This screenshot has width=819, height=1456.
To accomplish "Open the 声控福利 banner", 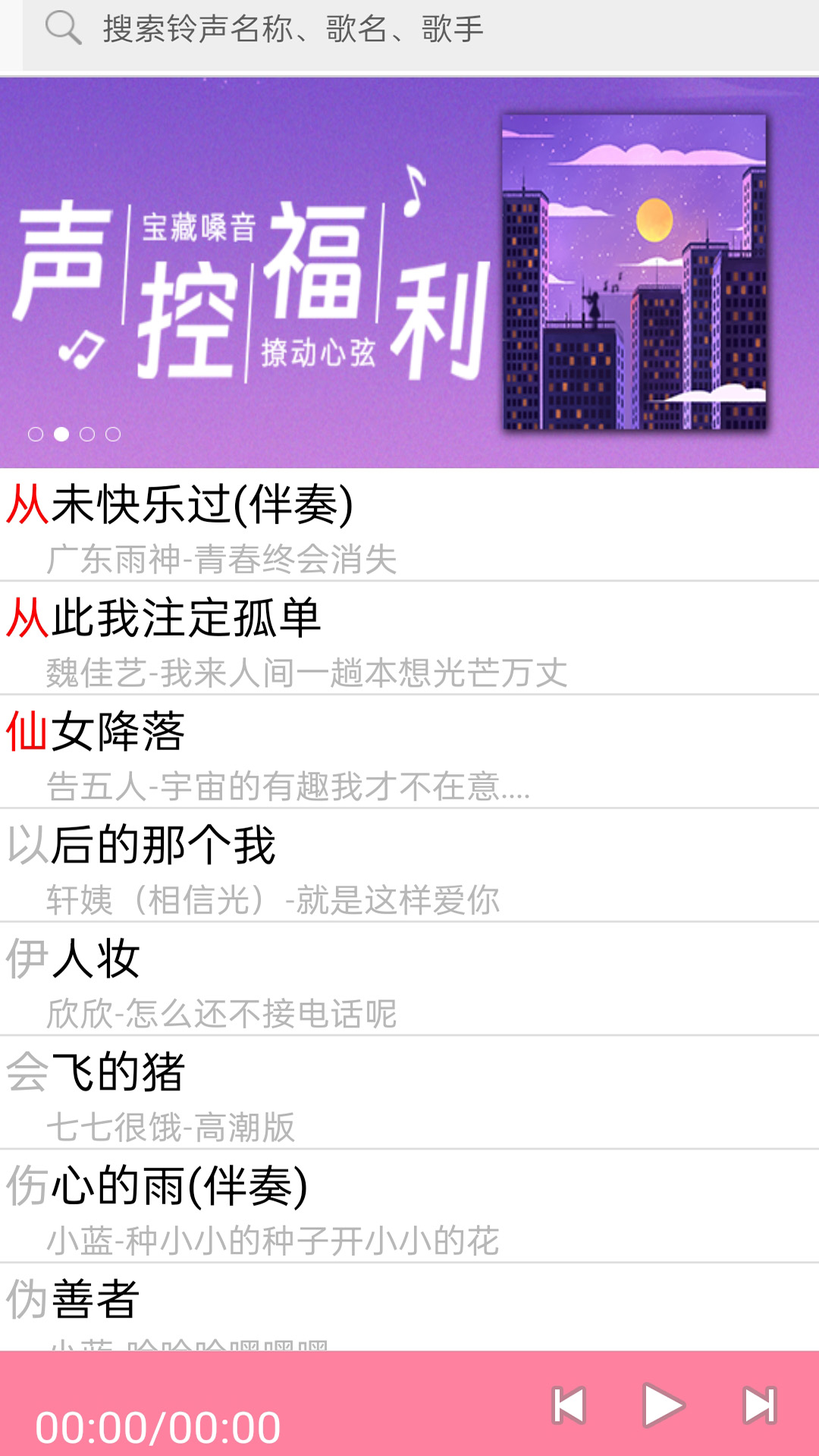I will click(x=409, y=273).
